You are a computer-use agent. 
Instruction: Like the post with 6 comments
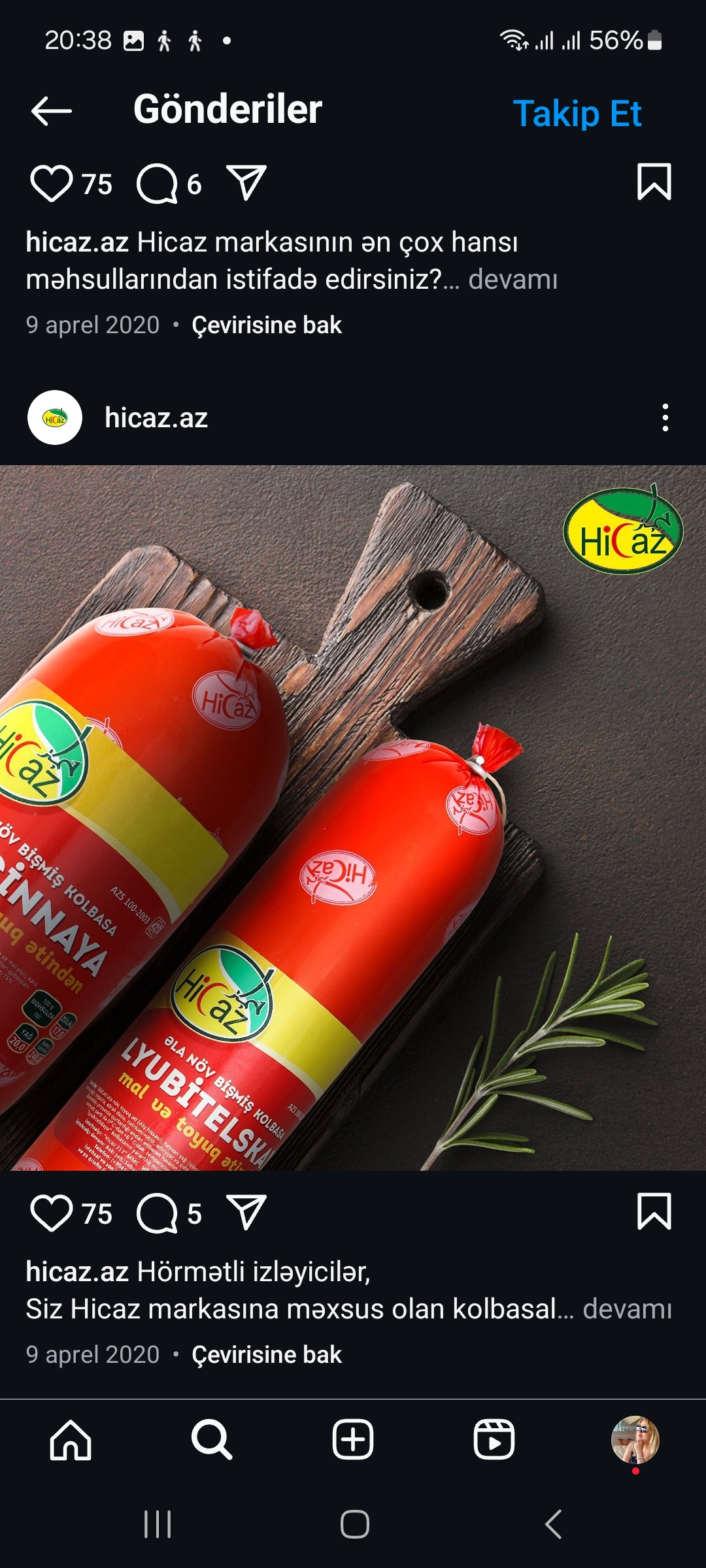52,184
